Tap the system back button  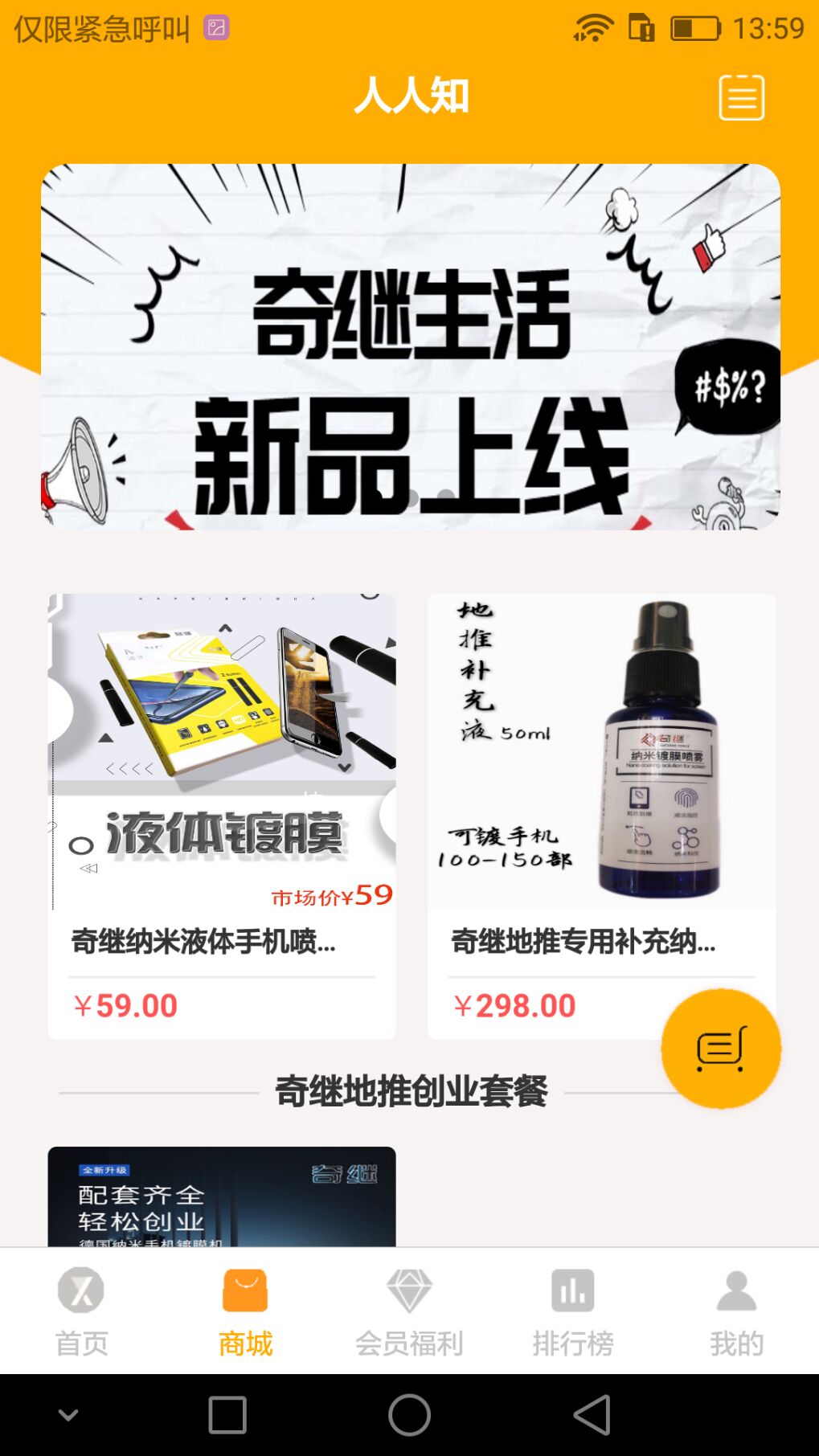[x=592, y=1415]
